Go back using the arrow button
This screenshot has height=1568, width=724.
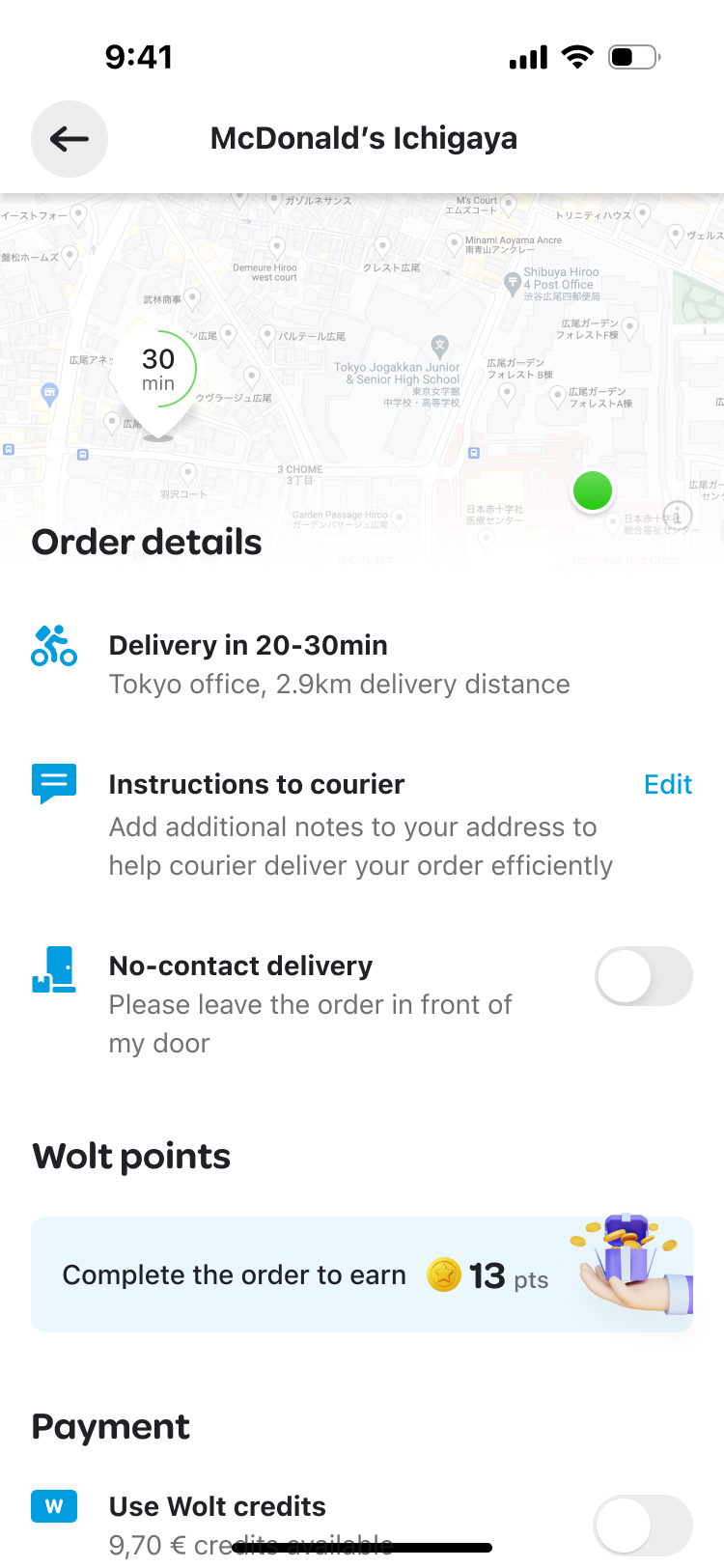point(70,139)
